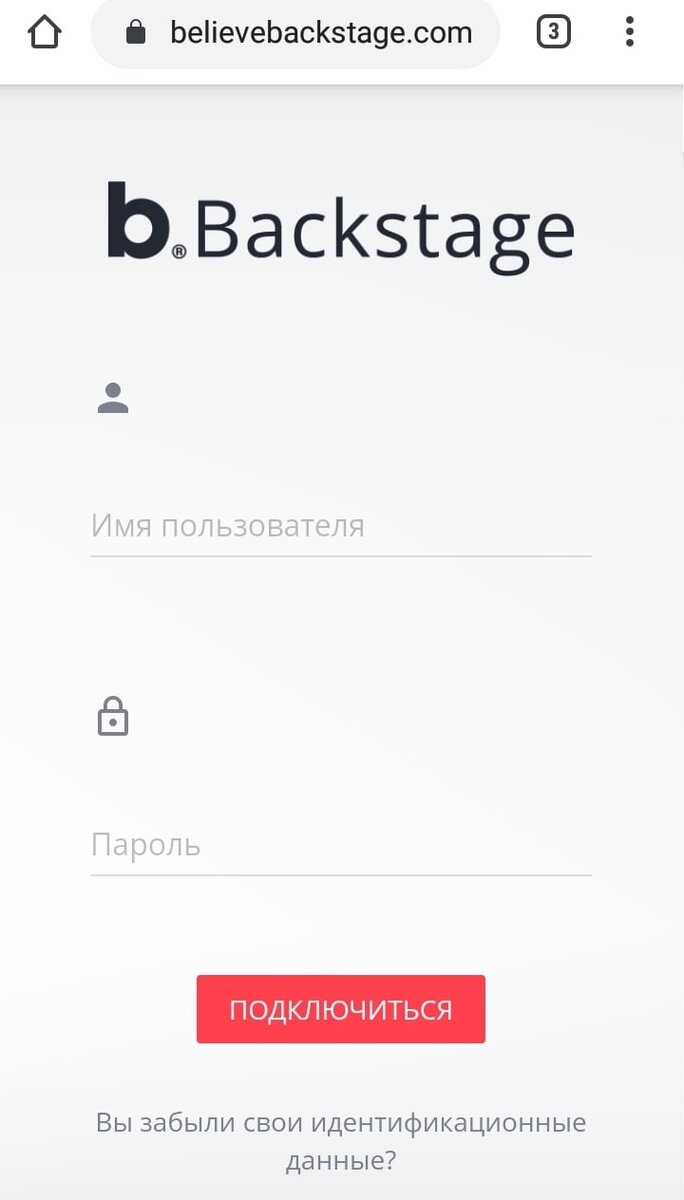Viewport: 684px width, 1200px height.
Task: Go to the browser home page
Action: click(44, 33)
